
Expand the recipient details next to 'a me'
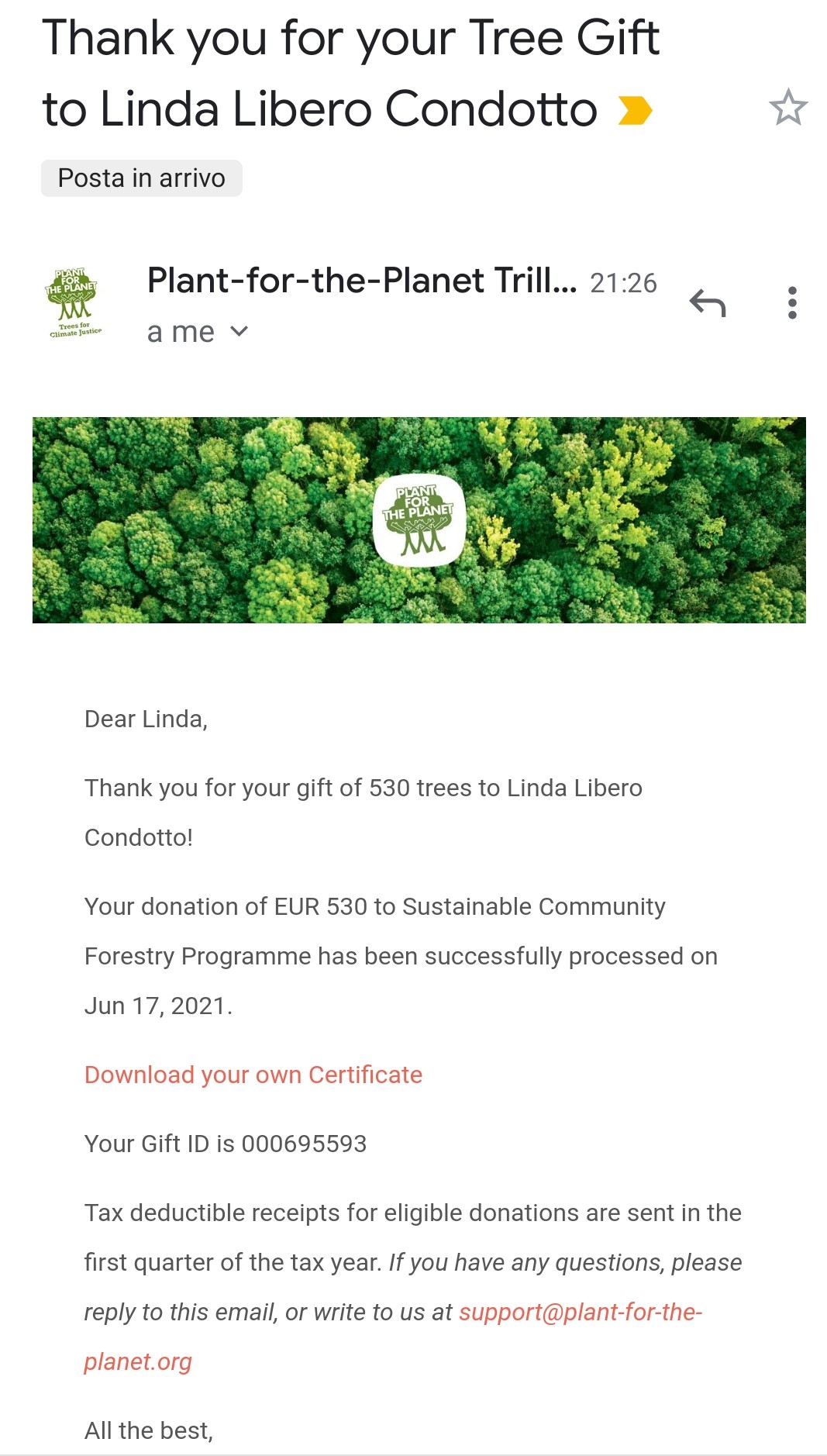[239, 332]
